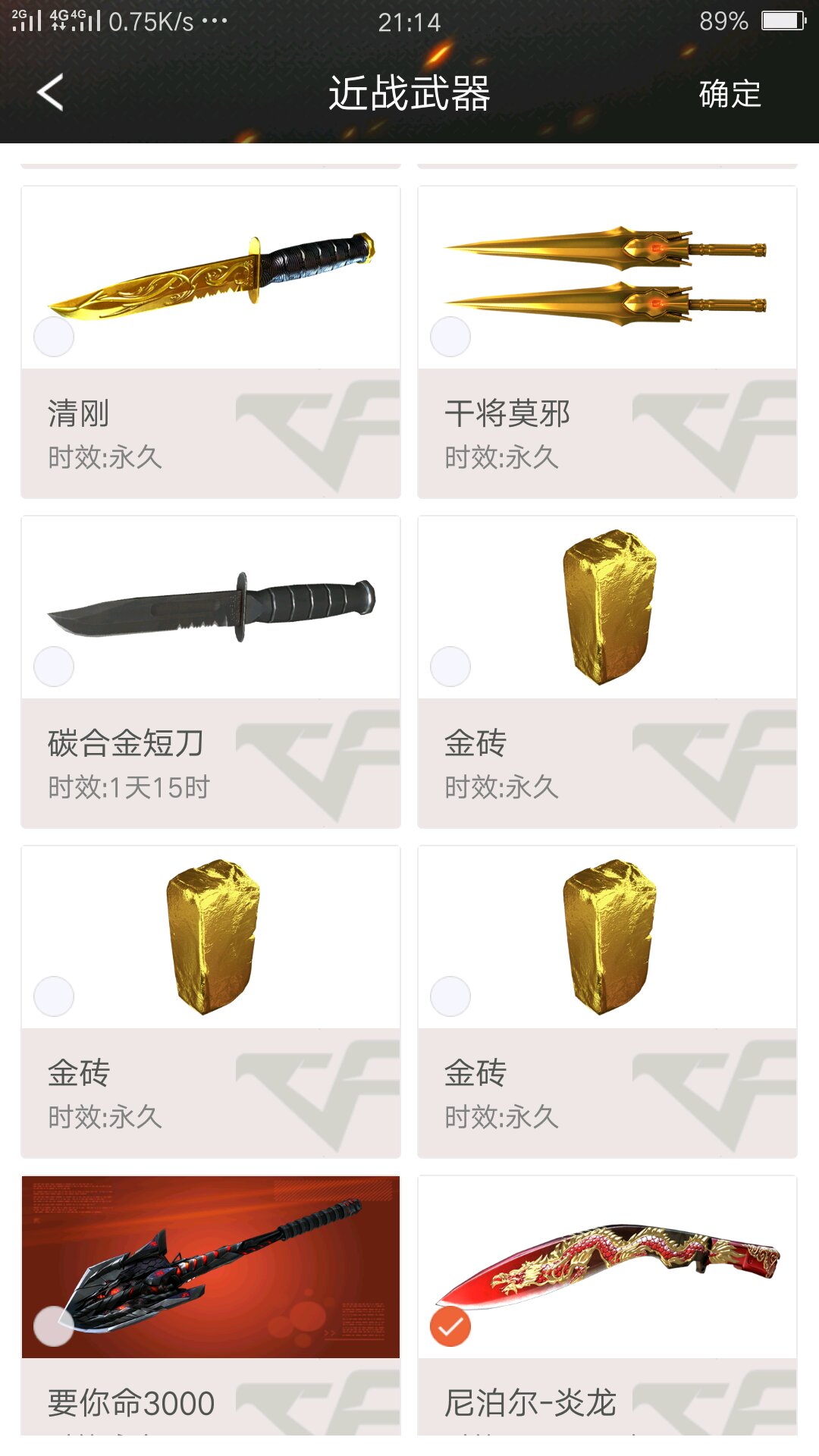Go back using the top-left arrow

(x=50, y=93)
